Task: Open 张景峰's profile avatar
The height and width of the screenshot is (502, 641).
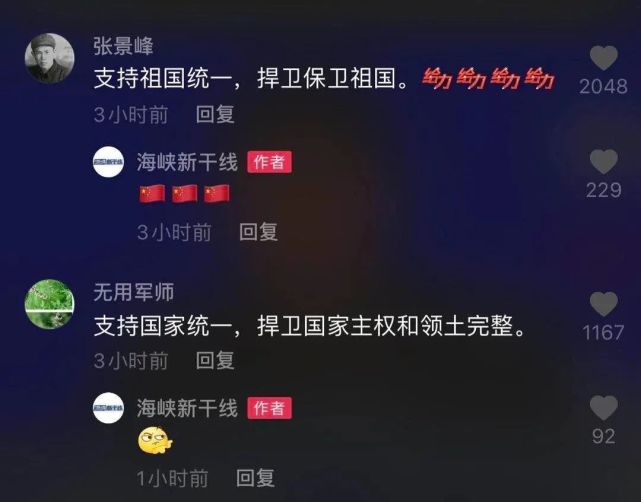Action: click(49, 59)
